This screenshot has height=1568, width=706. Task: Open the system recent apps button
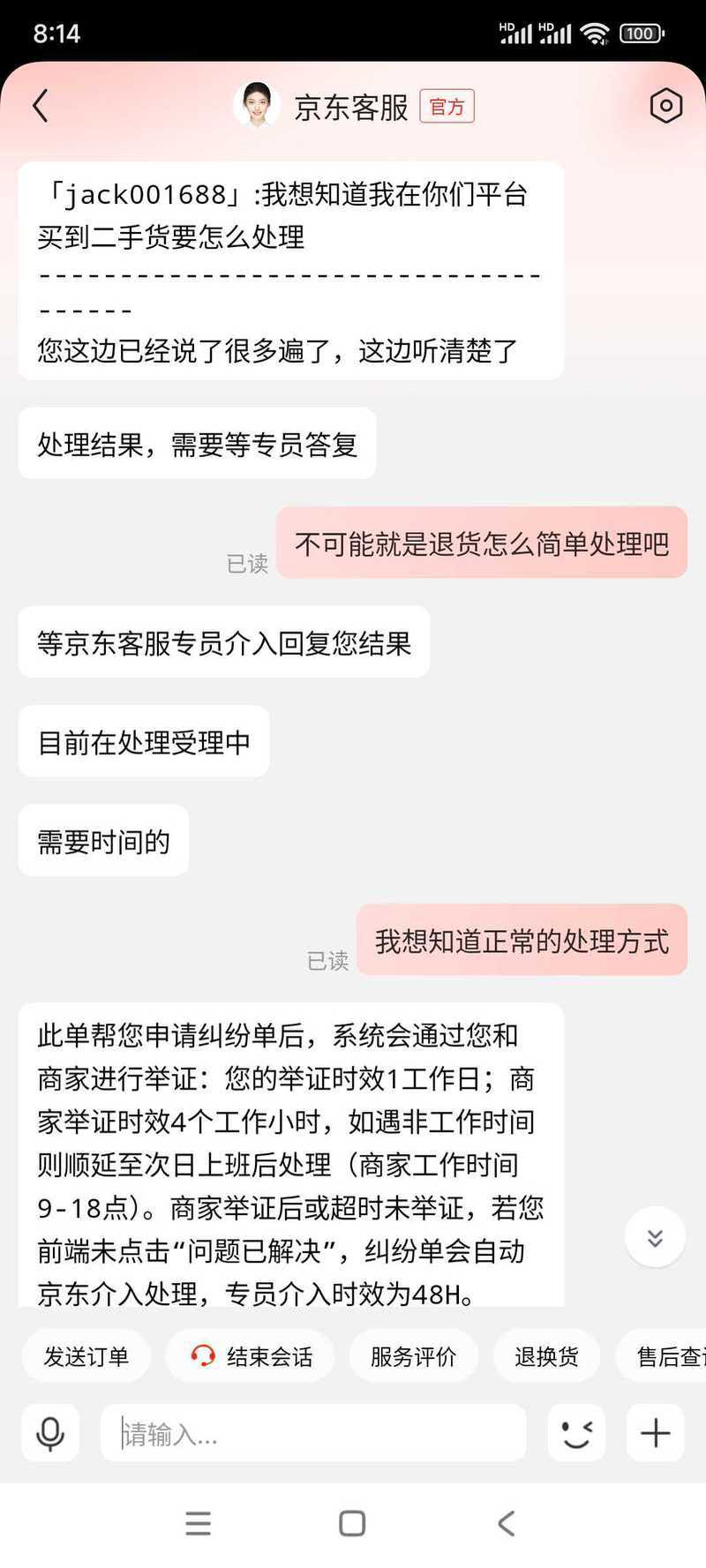[x=199, y=1523]
